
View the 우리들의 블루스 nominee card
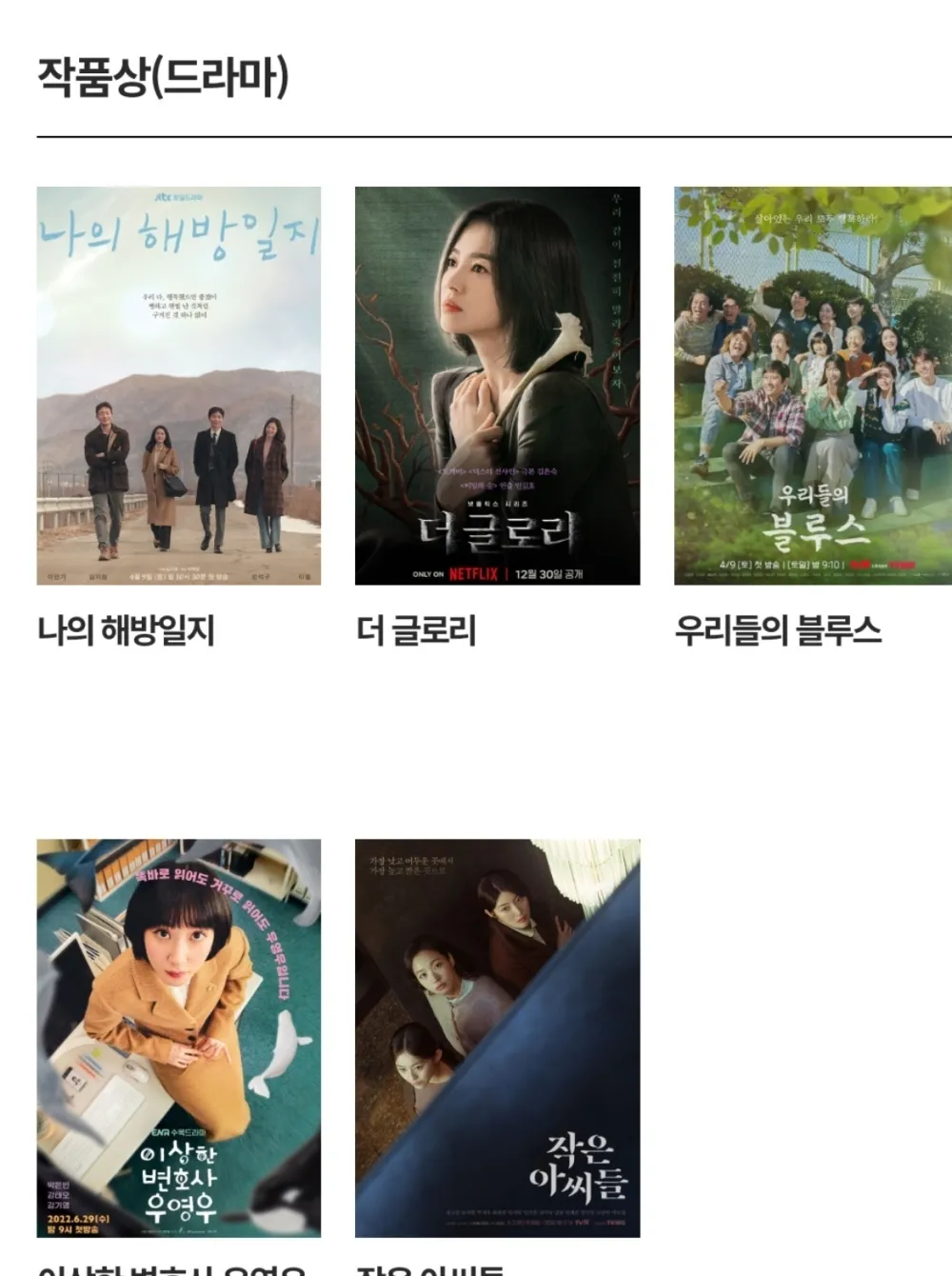pyautogui.click(x=812, y=386)
